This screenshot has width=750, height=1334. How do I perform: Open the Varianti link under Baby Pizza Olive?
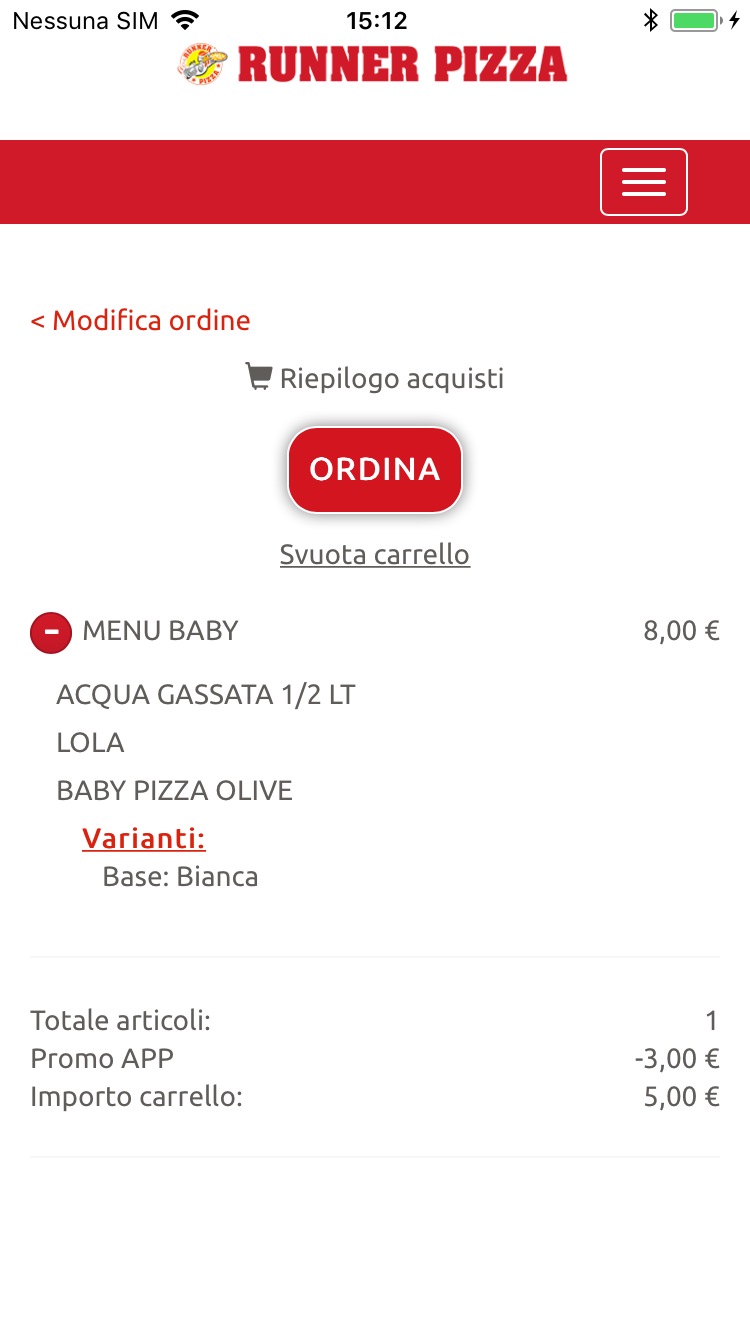(144, 838)
